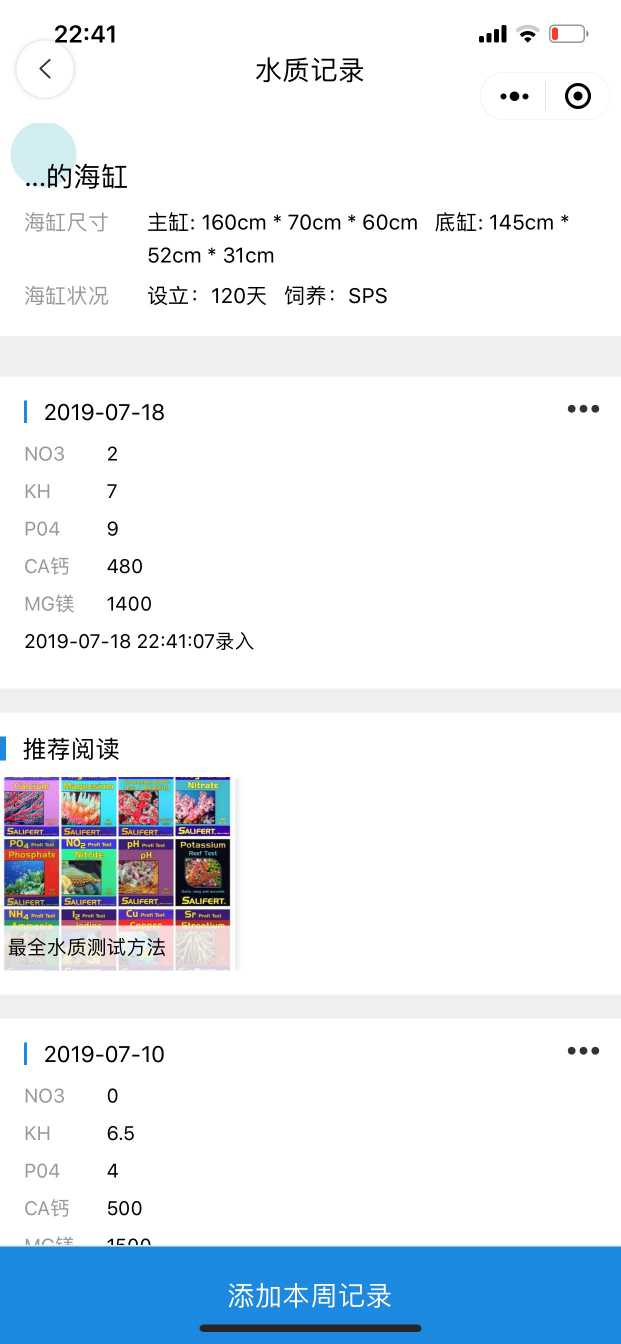The width and height of the screenshot is (621, 1344).
Task: Tap 添加本周记录 to add a record
Action: (x=310, y=1295)
